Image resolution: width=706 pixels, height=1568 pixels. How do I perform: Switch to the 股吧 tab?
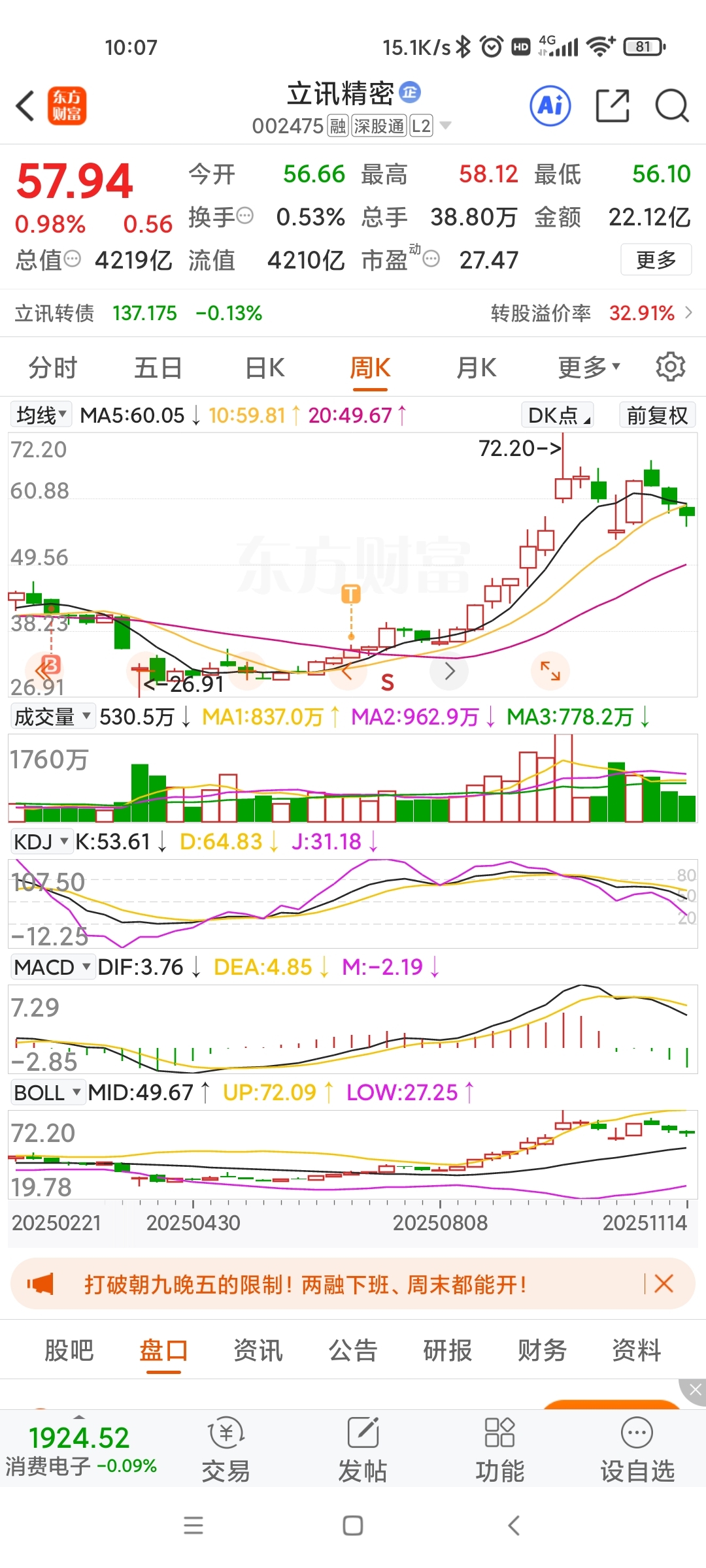[x=69, y=1350]
